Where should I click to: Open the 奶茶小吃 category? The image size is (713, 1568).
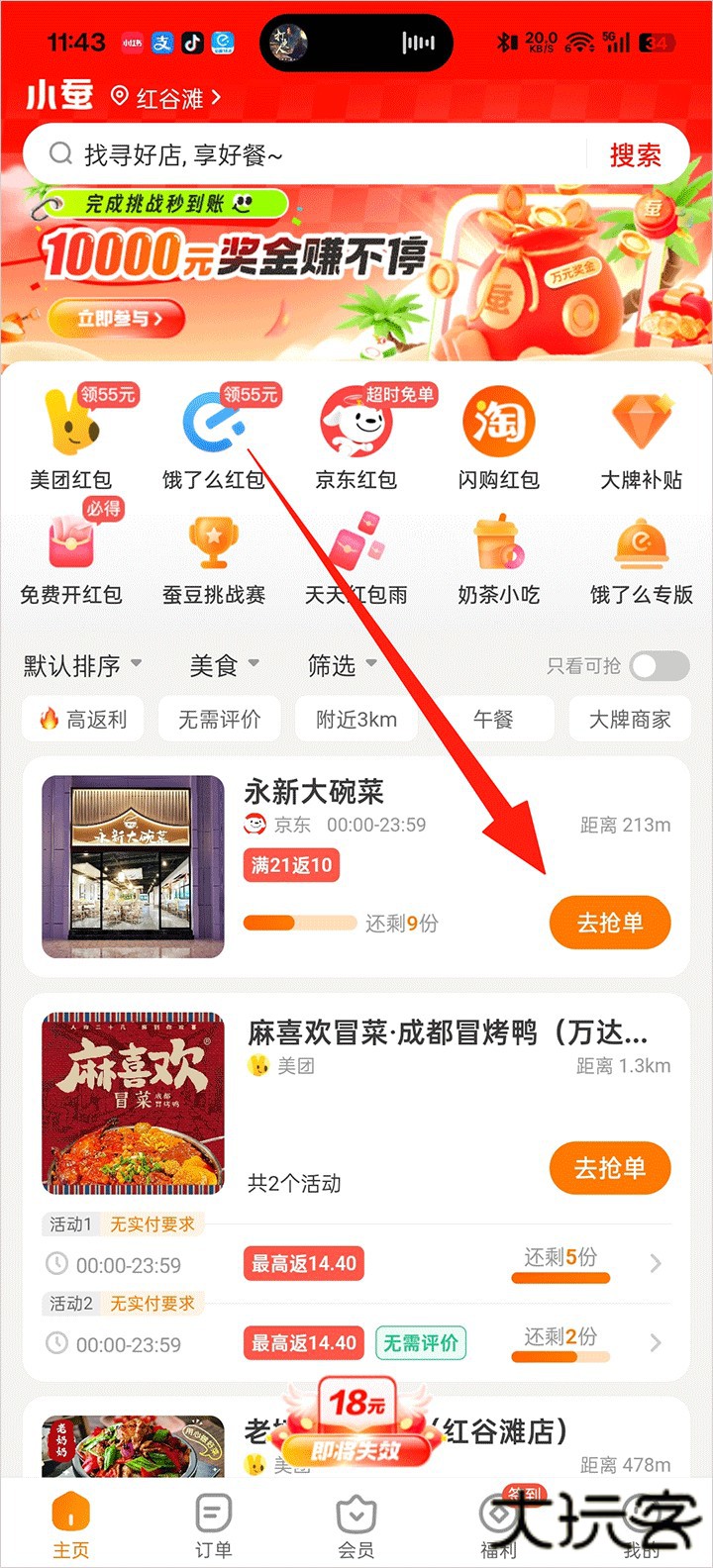[x=498, y=554]
